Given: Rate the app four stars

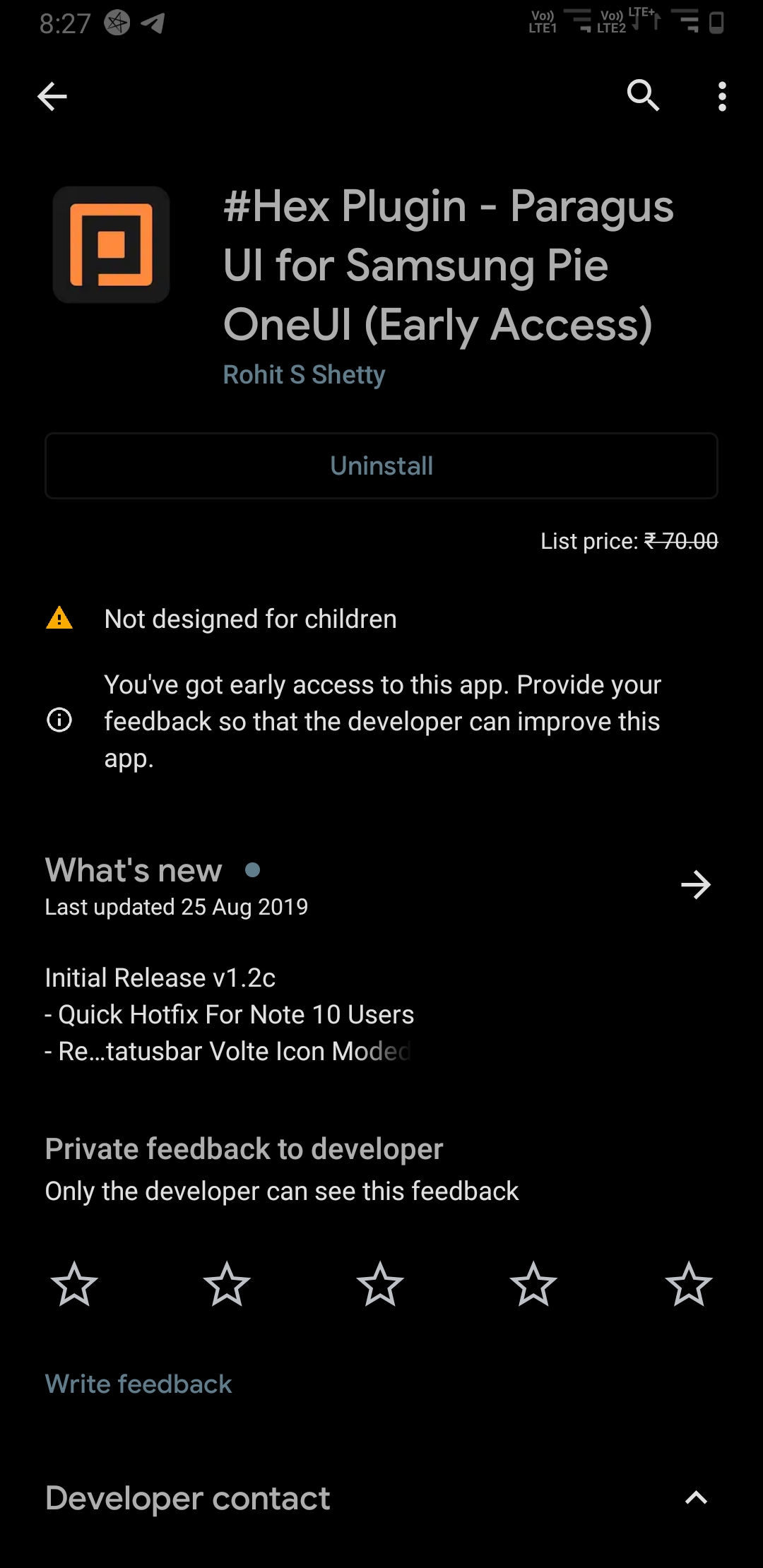Looking at the screenshot, I should [533, 1283].
